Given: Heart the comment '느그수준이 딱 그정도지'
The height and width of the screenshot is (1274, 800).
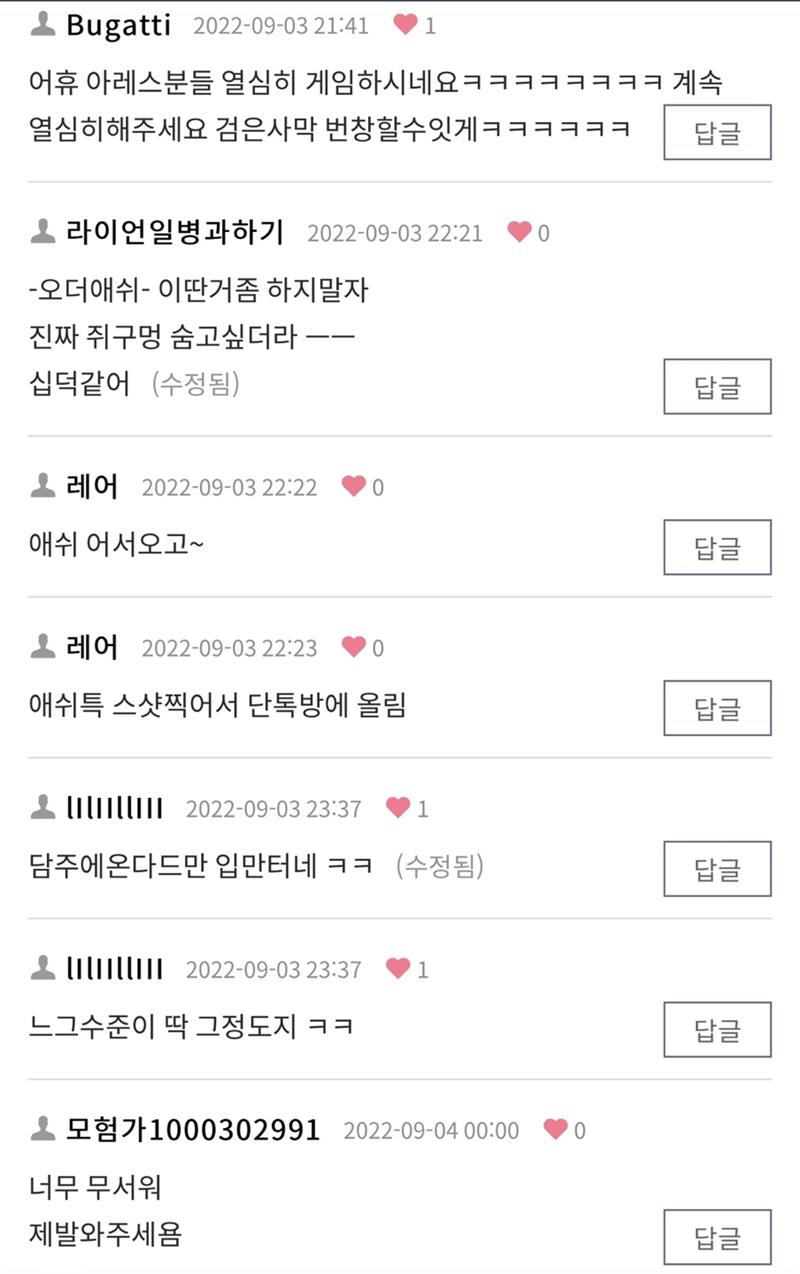Looking at the screenshot, I should click(398, 968).
